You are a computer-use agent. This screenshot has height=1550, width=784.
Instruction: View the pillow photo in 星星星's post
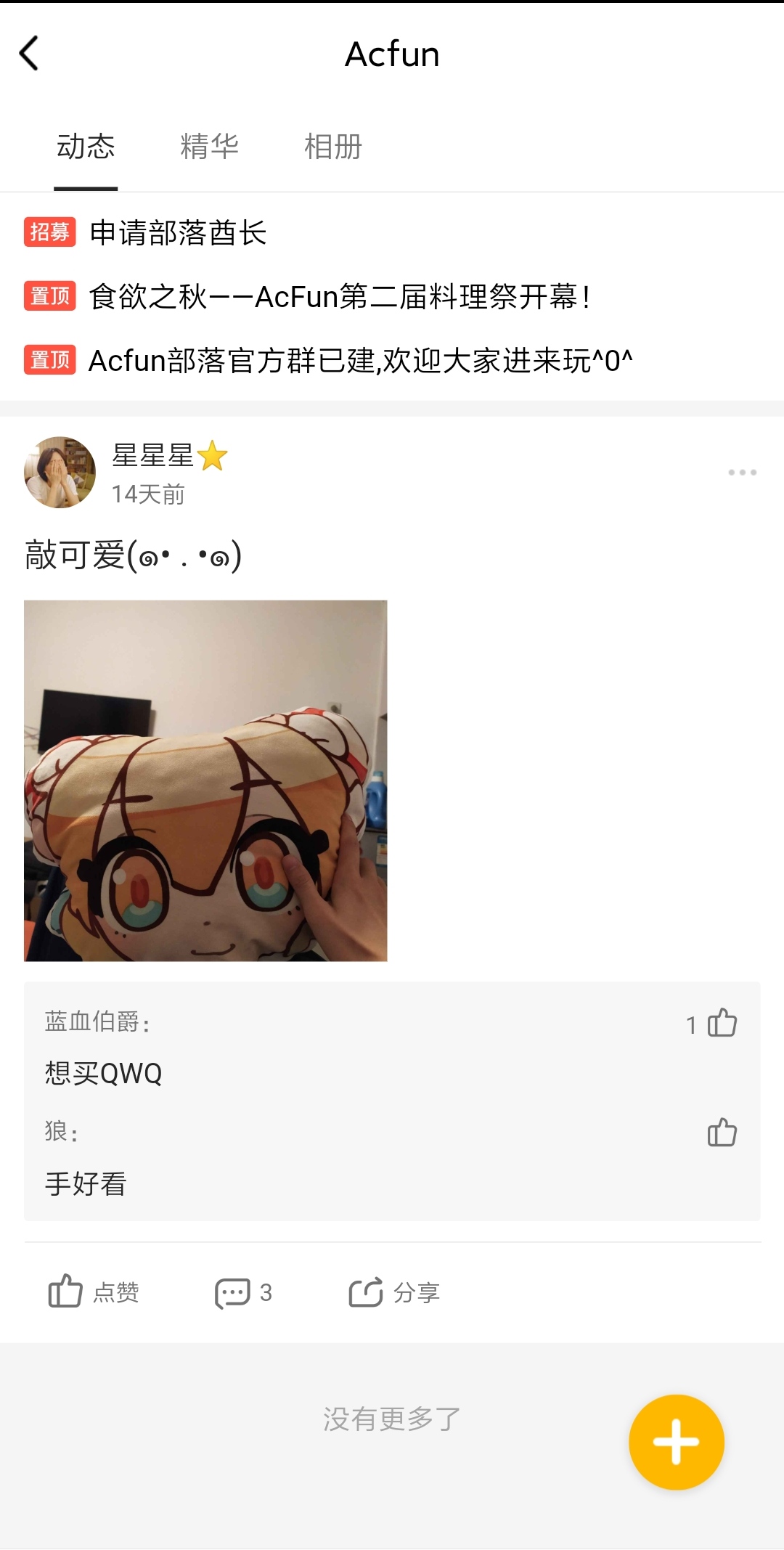pyautogui.click(x=205, y=780)
